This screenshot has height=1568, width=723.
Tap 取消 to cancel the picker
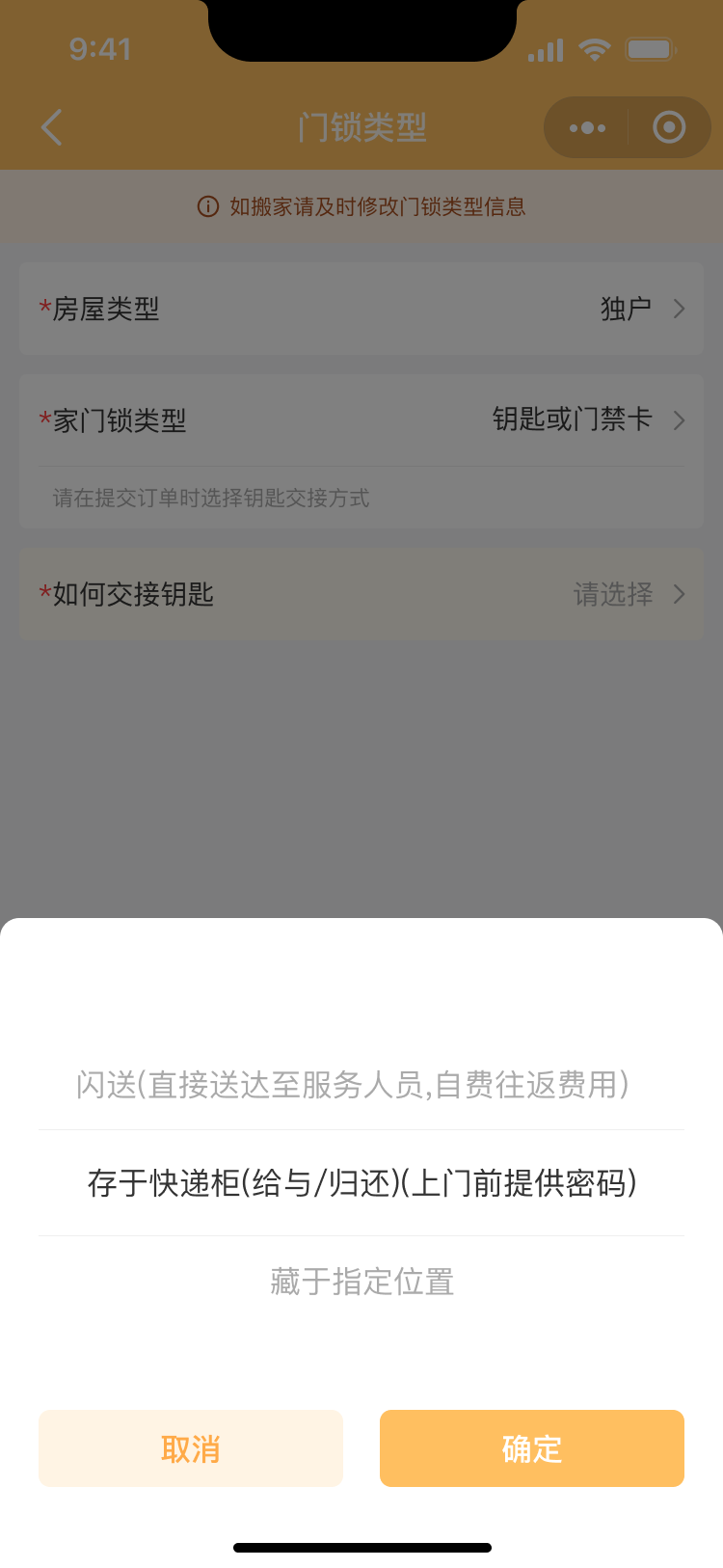pos(191,1448)
